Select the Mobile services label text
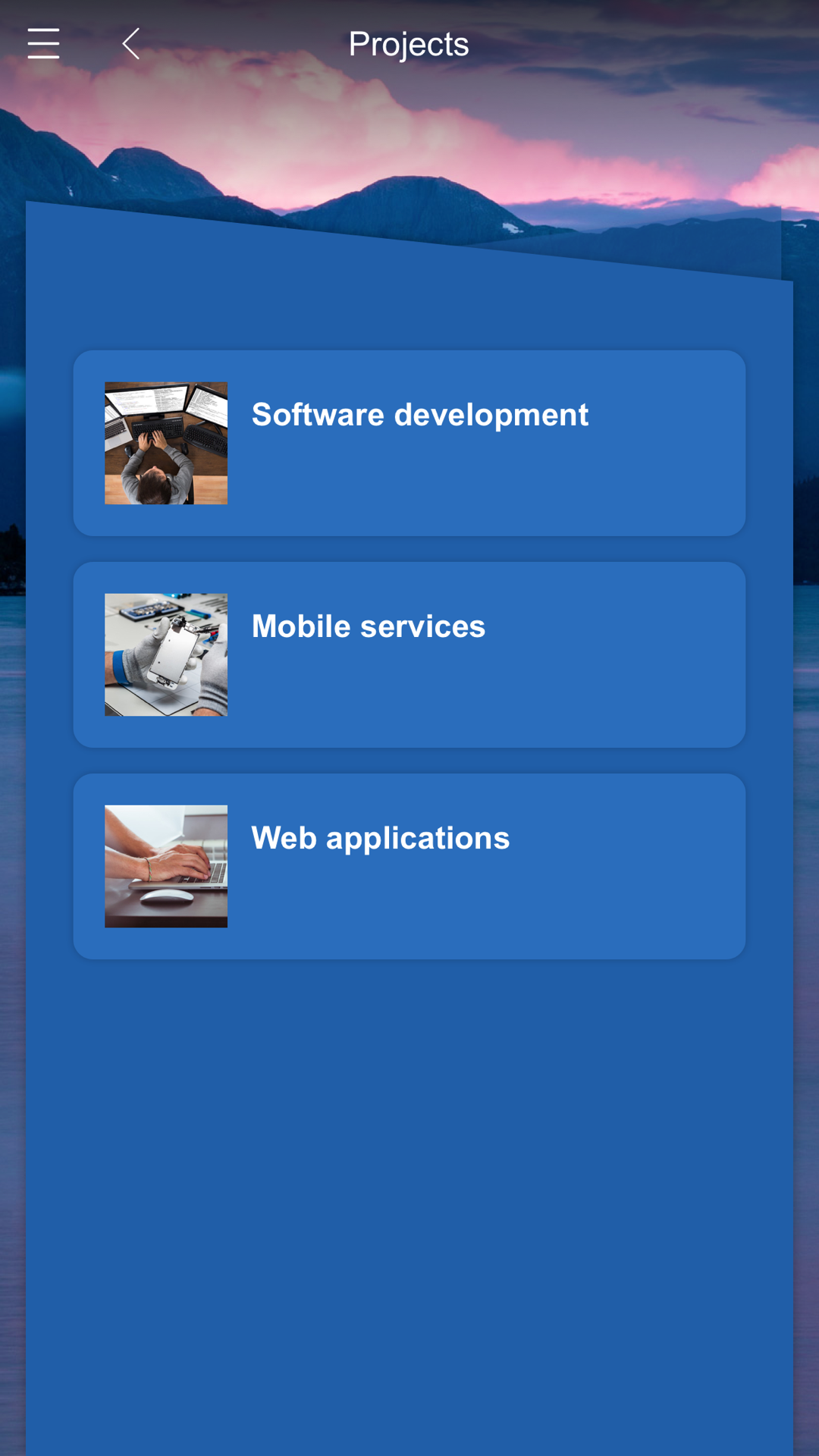Image resolution: width=819 pixels, height=1456 pixels. [368, 626]
